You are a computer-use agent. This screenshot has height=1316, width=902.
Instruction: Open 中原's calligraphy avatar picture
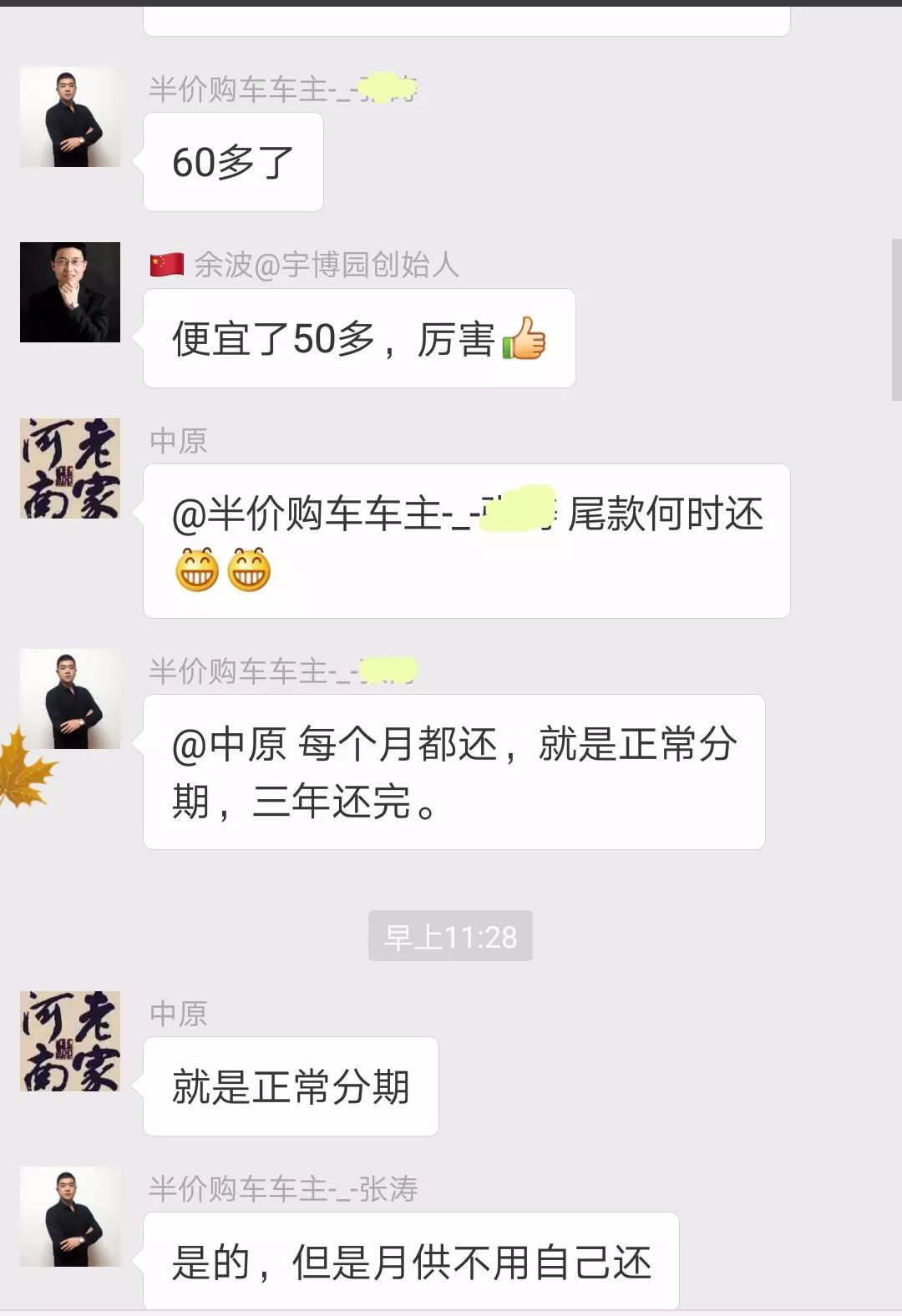click(69, 467)
